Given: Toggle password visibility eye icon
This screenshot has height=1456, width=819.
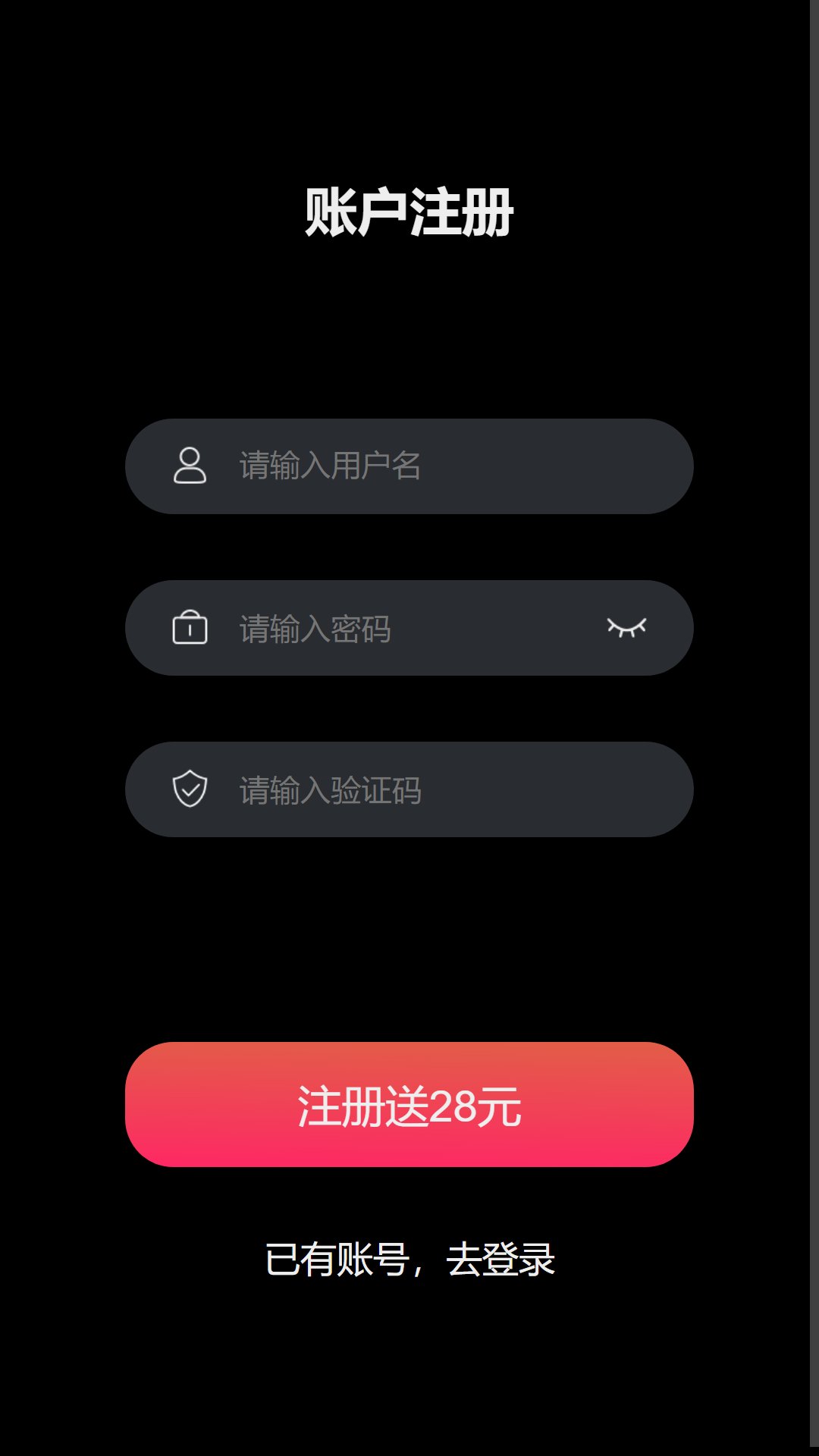Looking at the screenshot, I should 626,628.
